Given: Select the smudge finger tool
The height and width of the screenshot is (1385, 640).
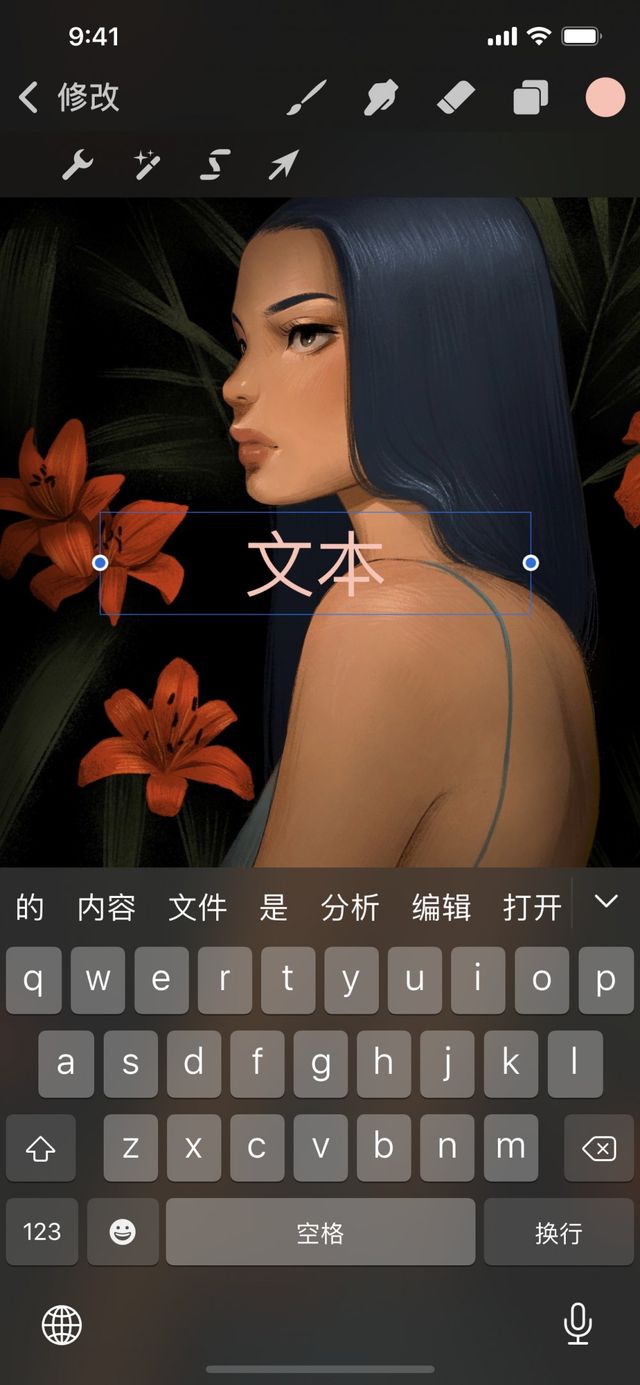Looking at the screenshot, I should [383, 99].
